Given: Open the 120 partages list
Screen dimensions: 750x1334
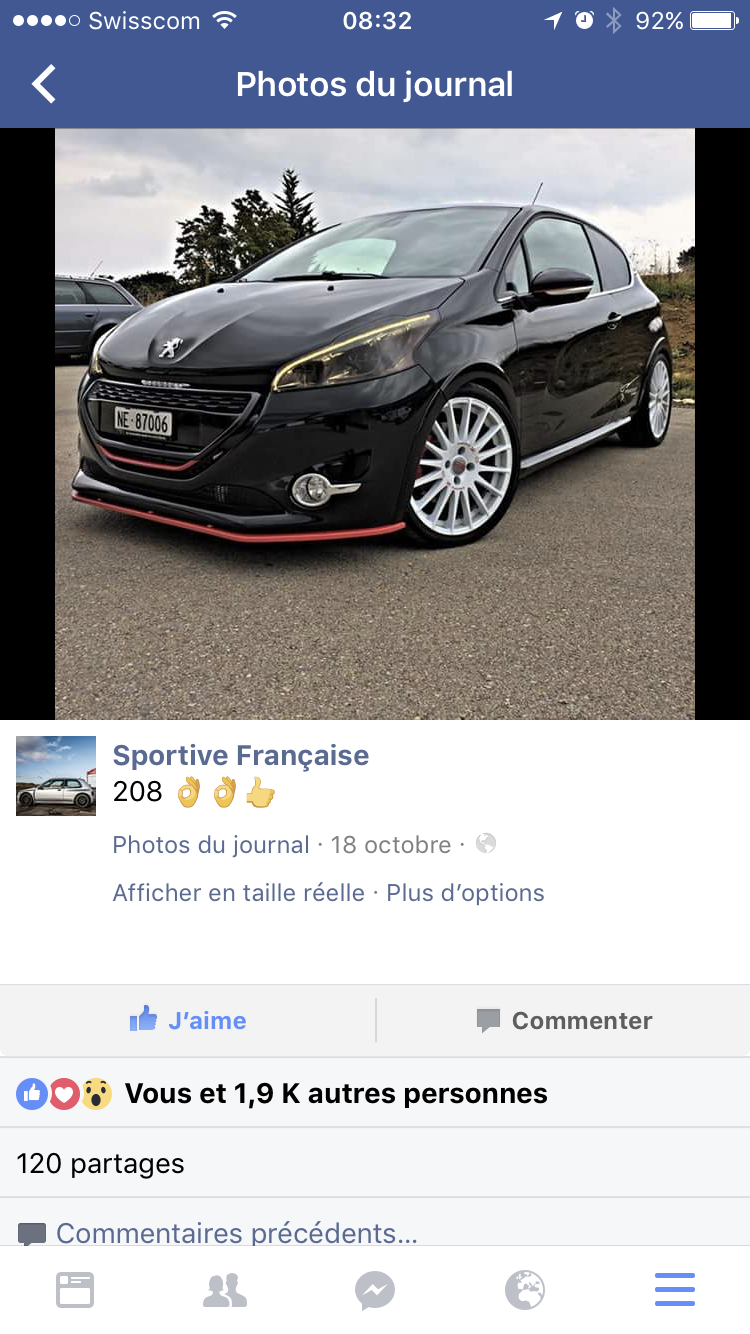Looking at the screenshot, I should pyautogui.click(x=100, y=1164).
